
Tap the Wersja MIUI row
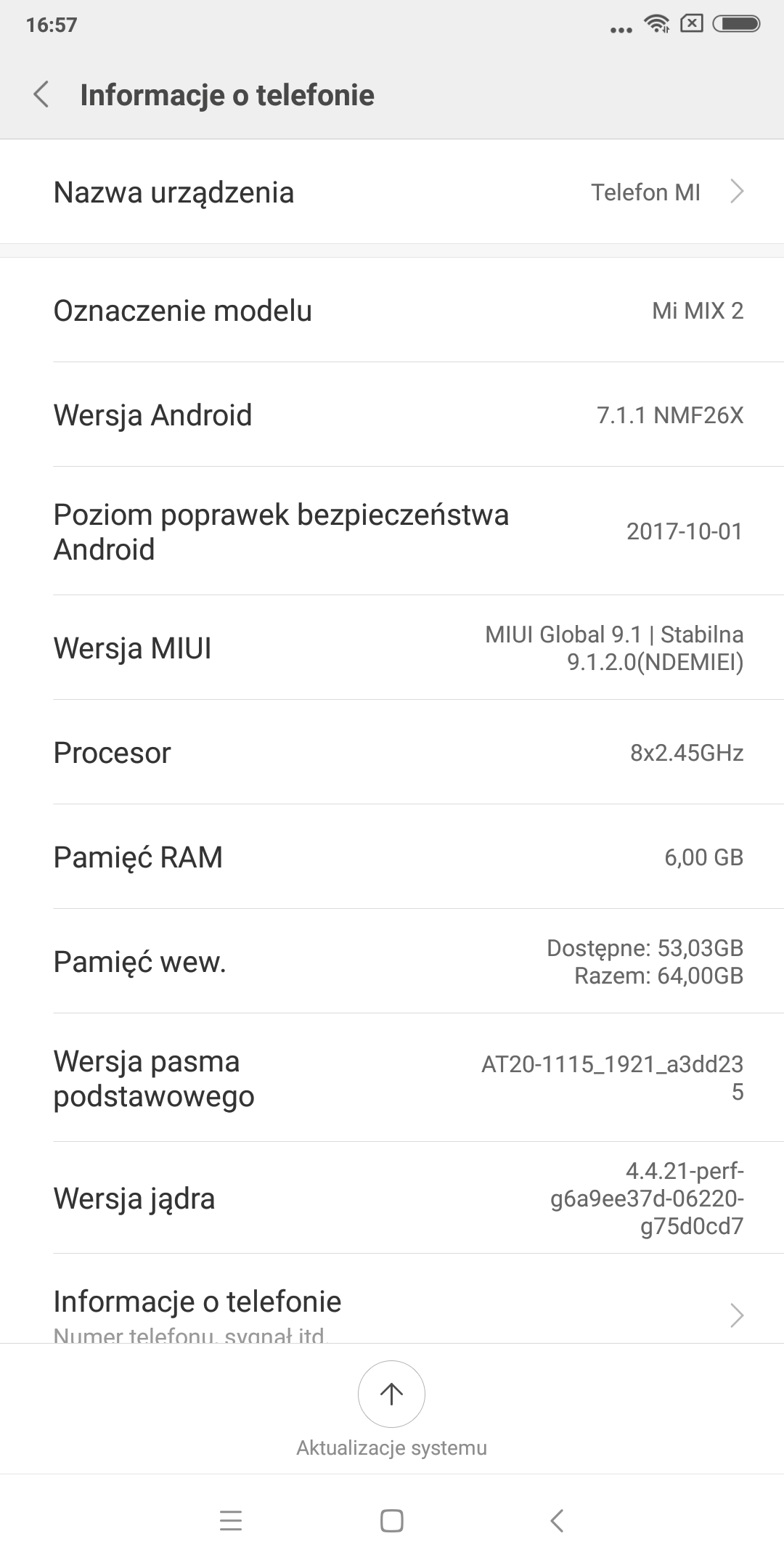click(392, 648)
